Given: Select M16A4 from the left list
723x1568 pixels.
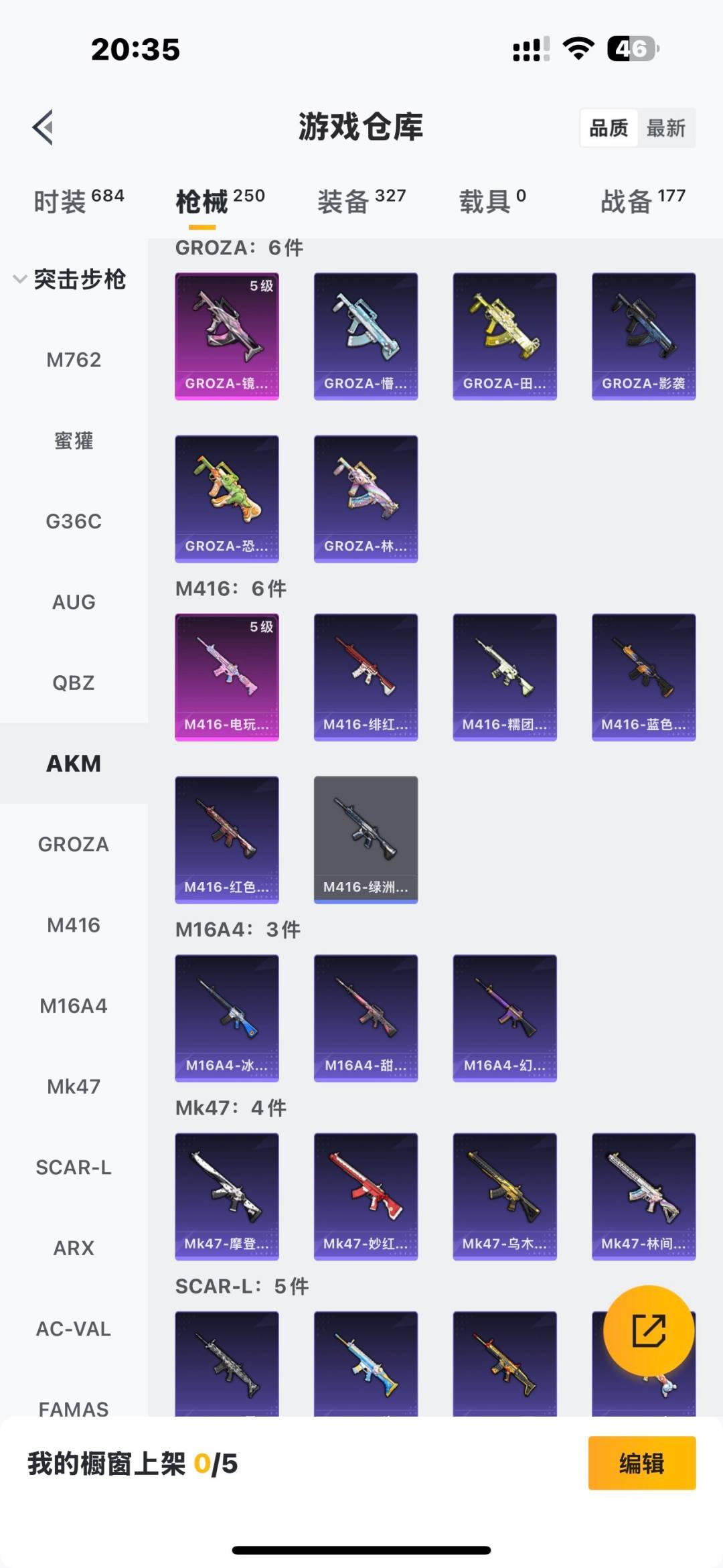Looking at the screenshot, I should [74, 1005].
